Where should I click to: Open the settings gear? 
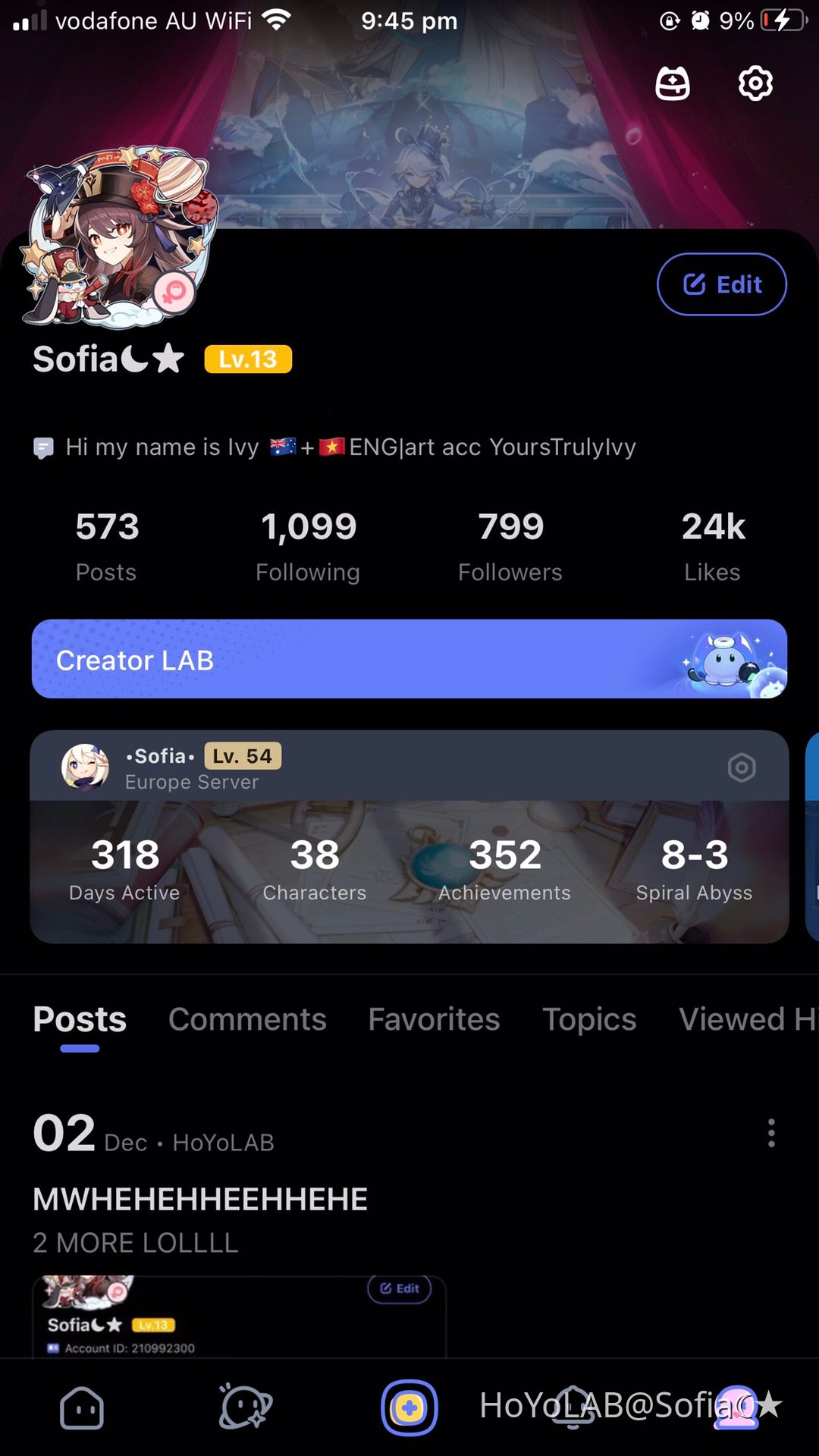point(755,83)
